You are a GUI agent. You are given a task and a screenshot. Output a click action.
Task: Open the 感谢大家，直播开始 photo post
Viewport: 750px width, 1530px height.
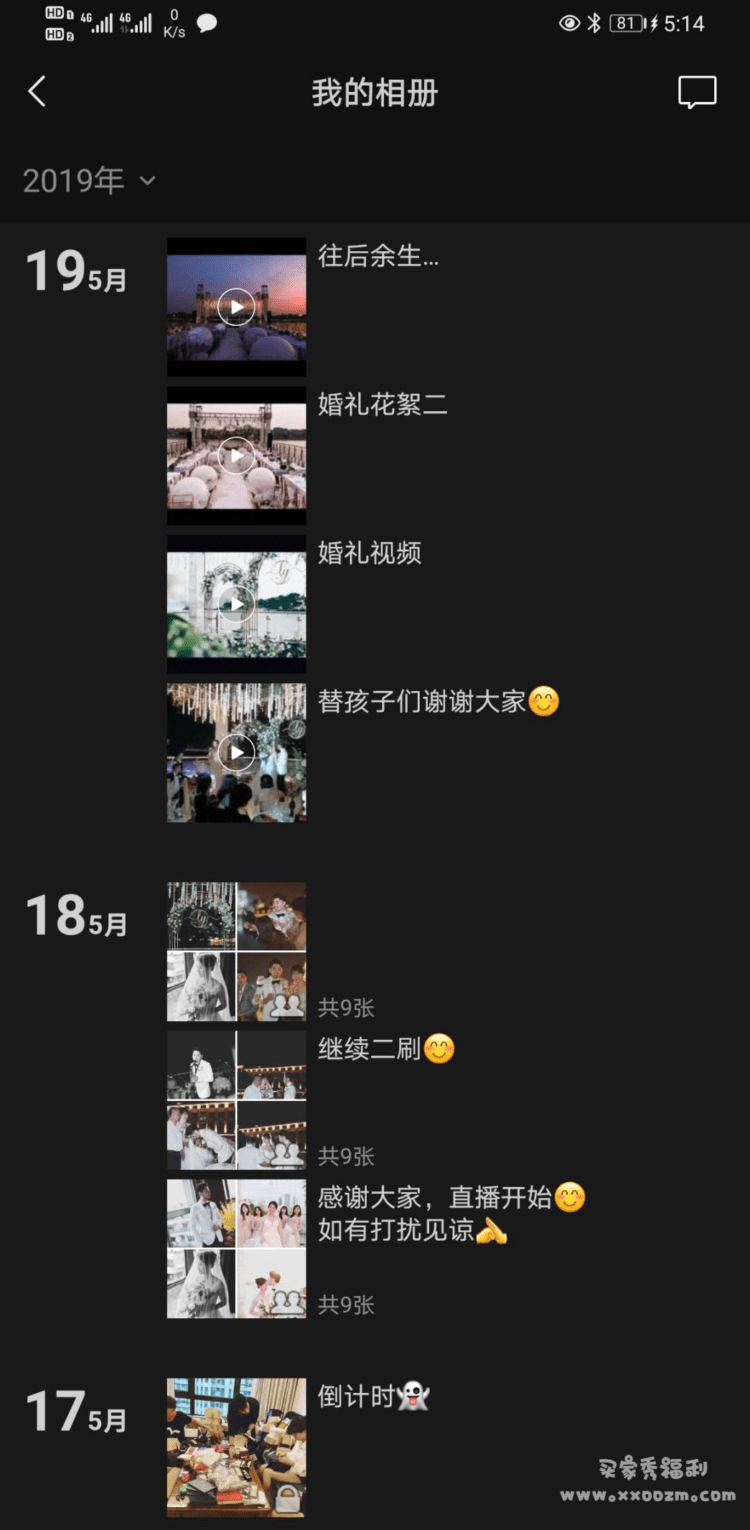click(236, 1248)
